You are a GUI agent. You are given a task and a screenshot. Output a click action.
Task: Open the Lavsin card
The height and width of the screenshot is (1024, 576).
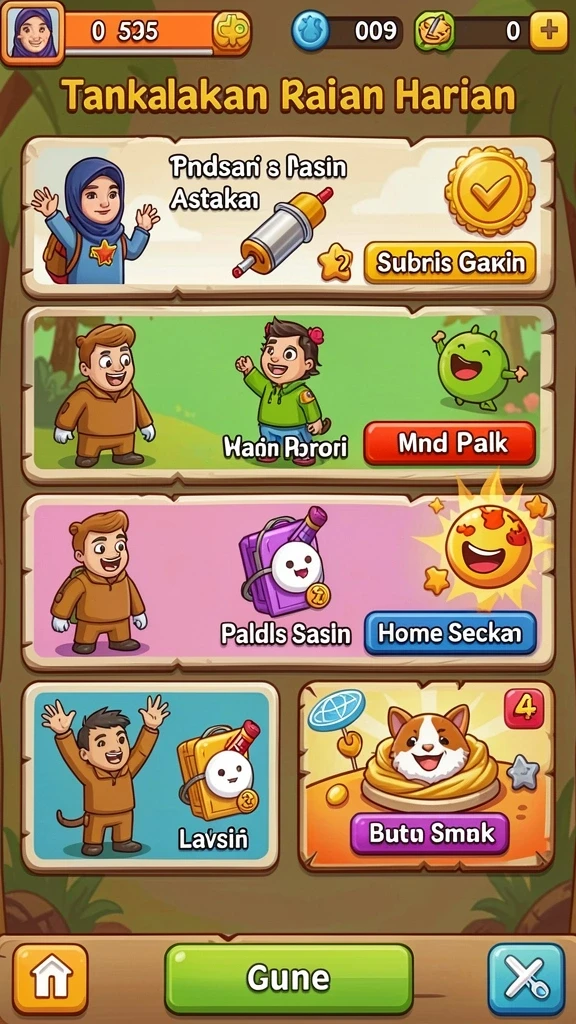pyautogui.click(x=151, y=775)
